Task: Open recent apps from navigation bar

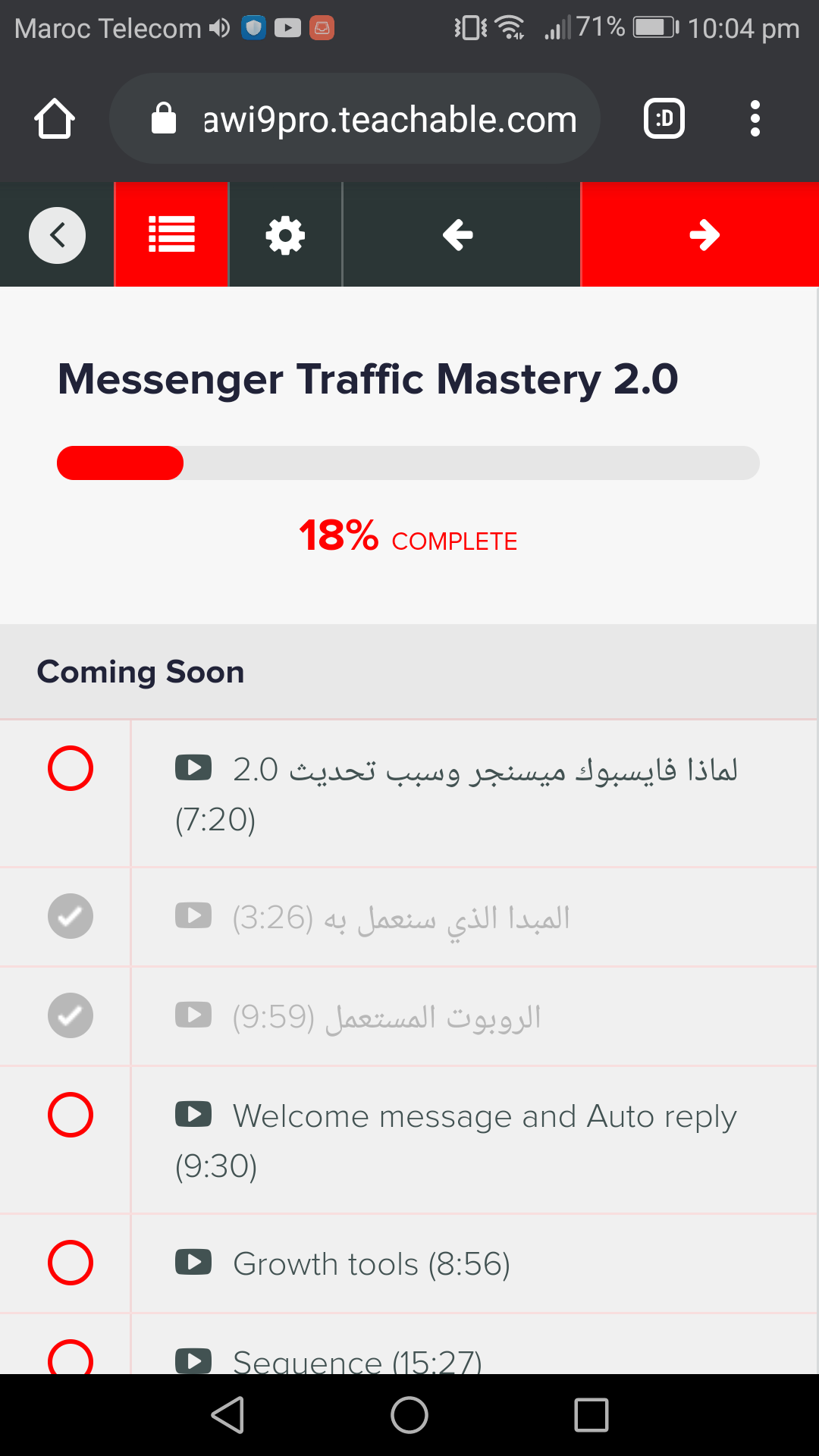Action: 591,1415
